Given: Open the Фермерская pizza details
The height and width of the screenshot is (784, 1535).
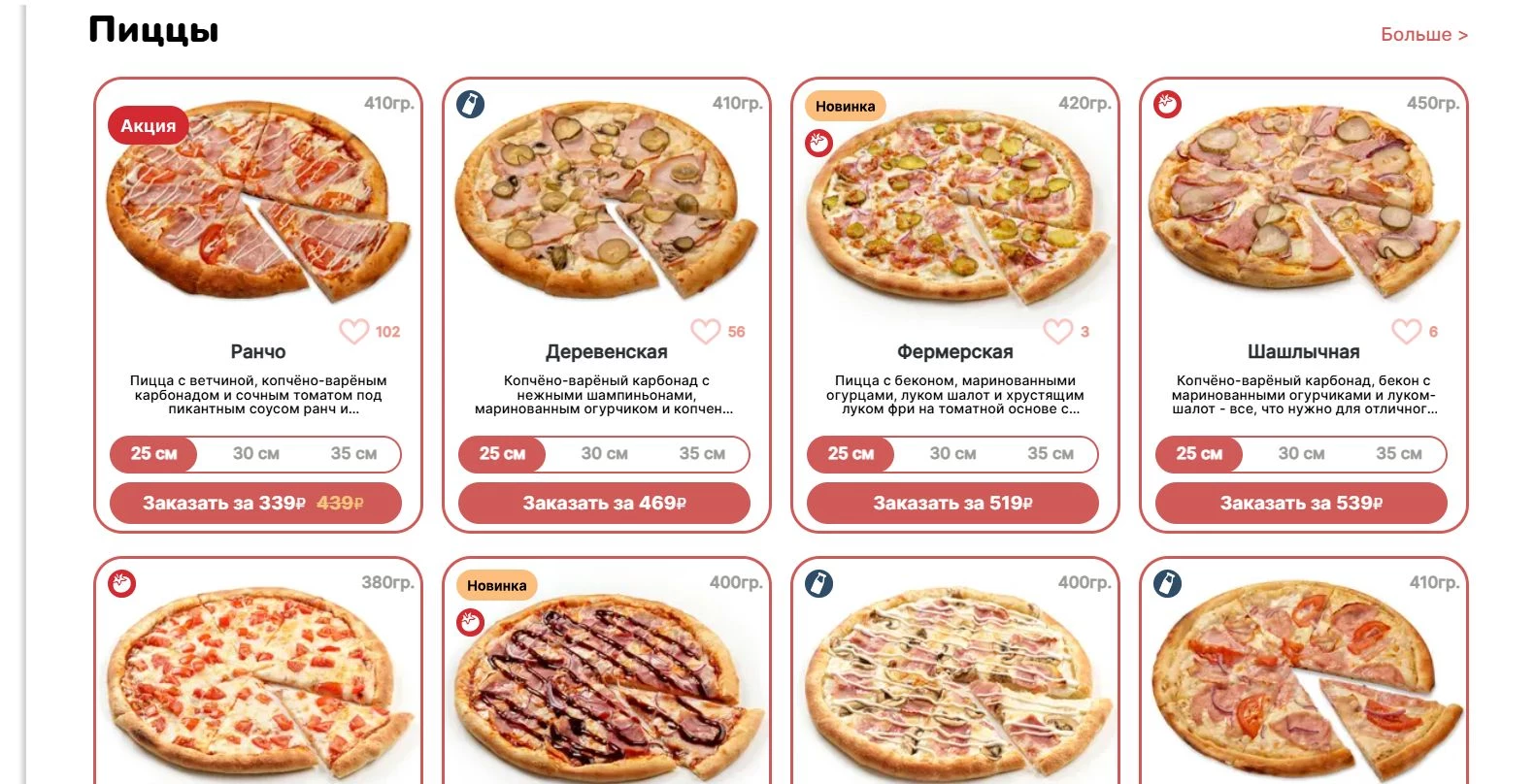Looking at the screenshot, I should click(954, 351).
